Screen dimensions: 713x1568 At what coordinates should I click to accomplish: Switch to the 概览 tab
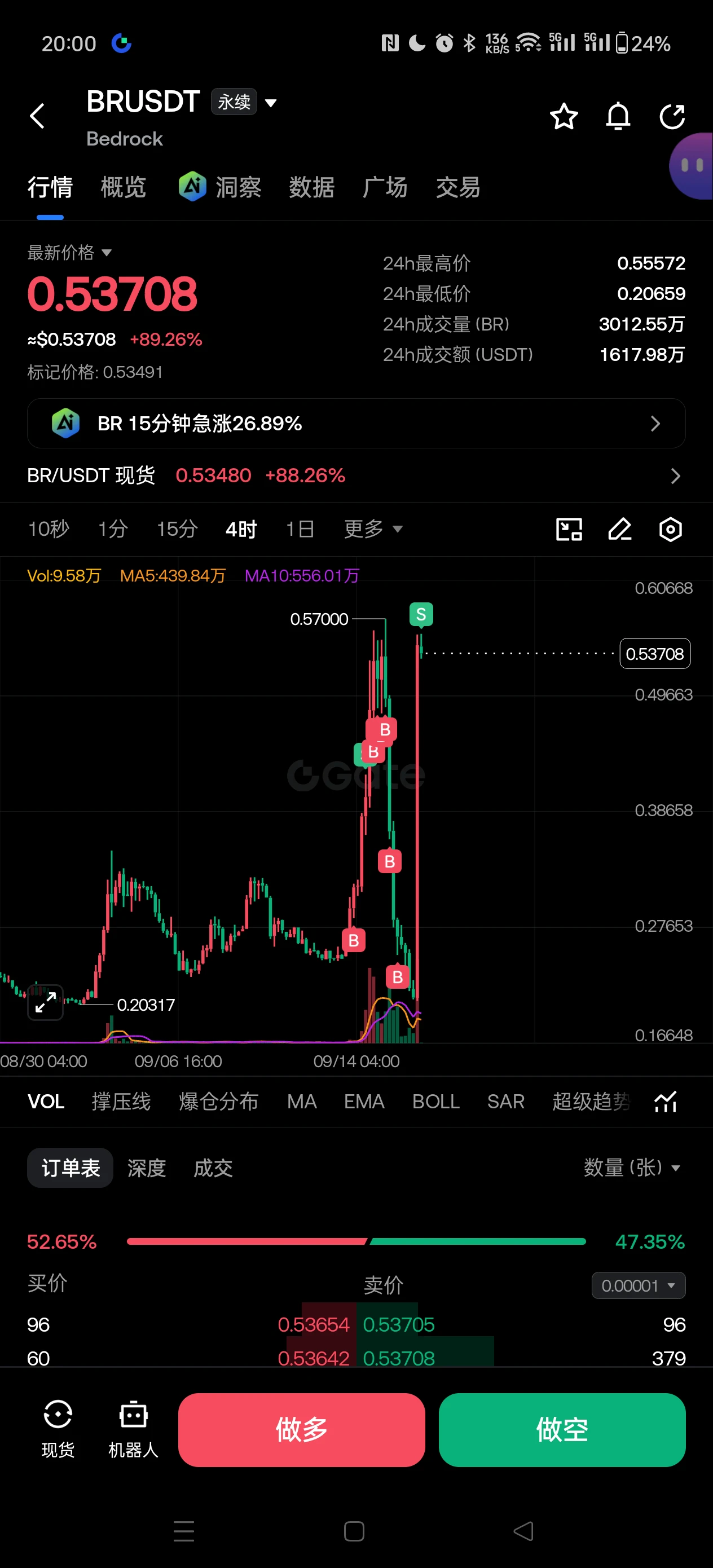pyautogui.click(x=123, y=187)
